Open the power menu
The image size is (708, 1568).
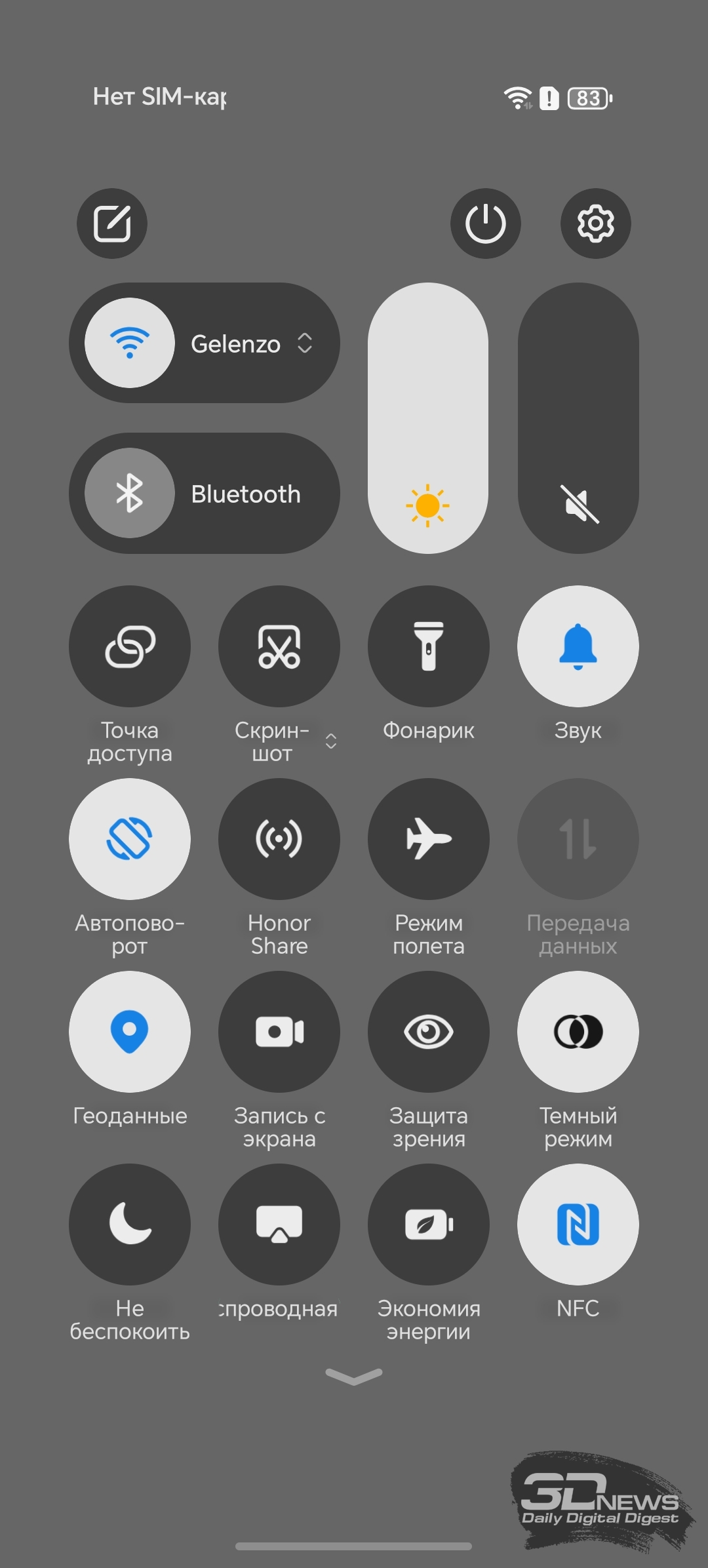click(x=486, y=224)
